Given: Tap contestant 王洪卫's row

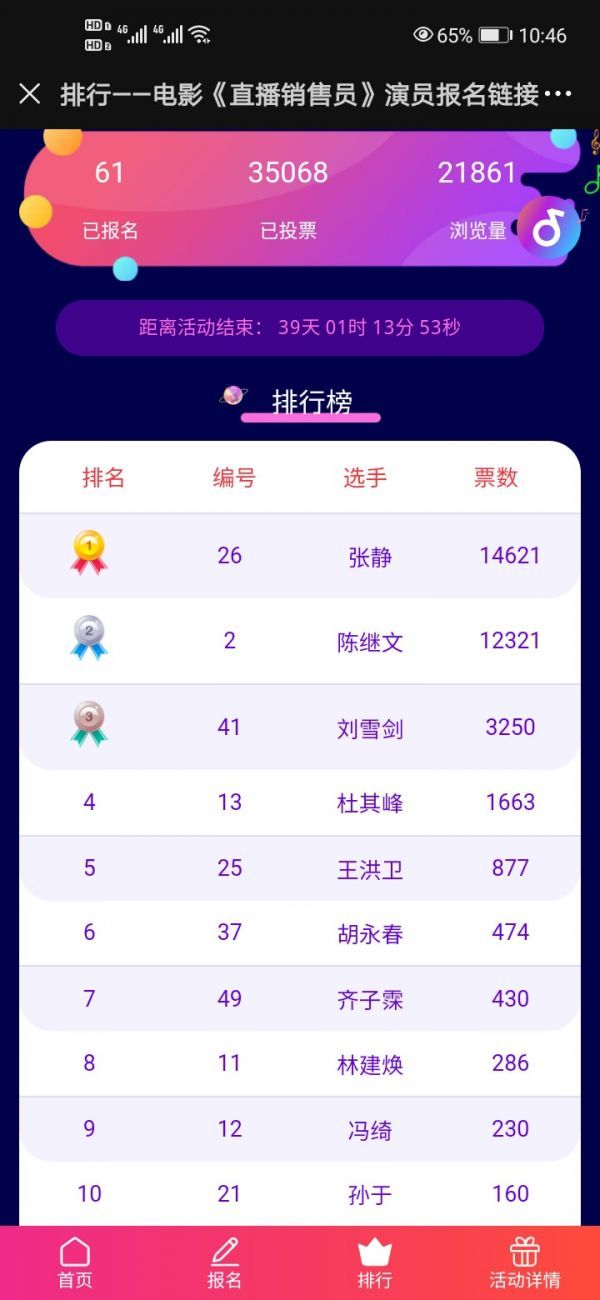Looking at the screenshot, I should 370,868.
